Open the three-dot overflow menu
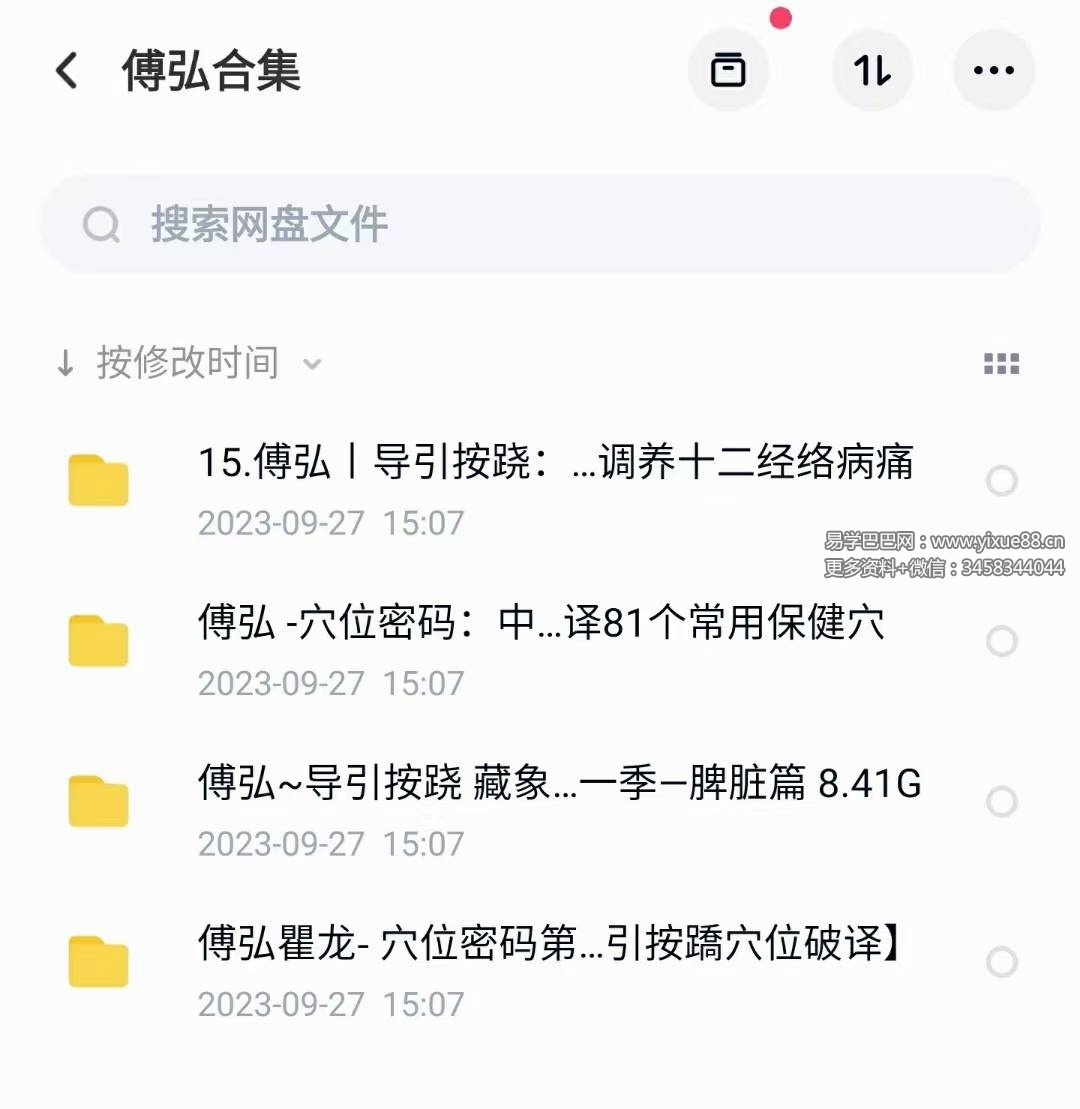The height and width of the screenshot is (1109, 1080). 993,71
